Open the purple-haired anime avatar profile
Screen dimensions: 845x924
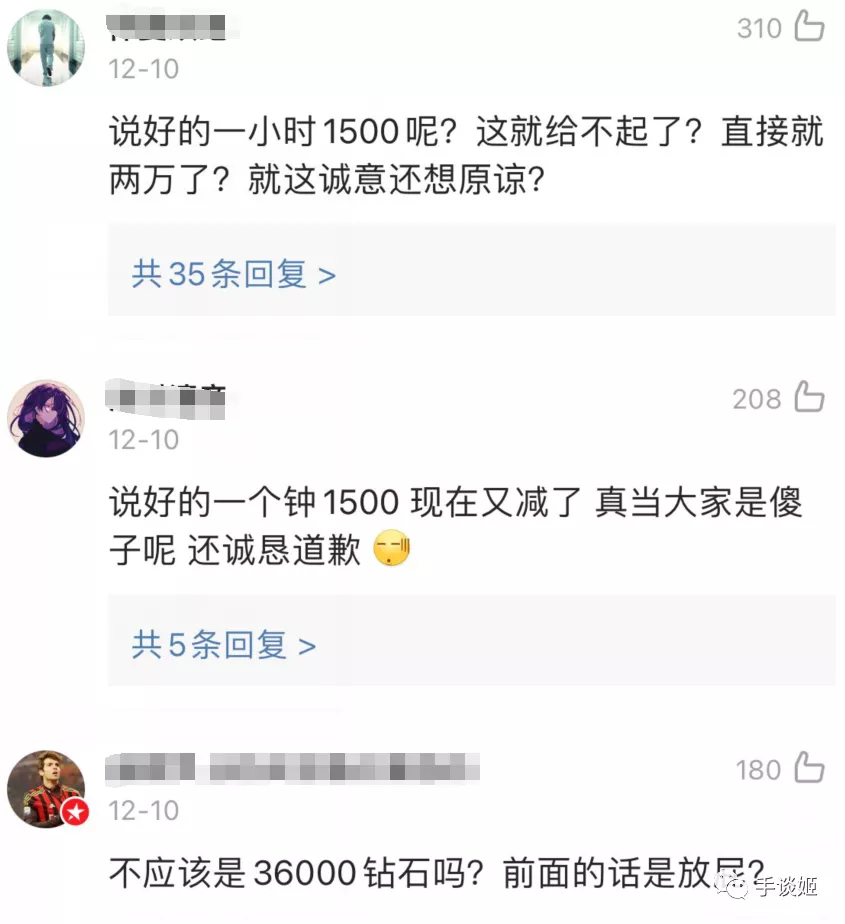(x=46, y=418)
